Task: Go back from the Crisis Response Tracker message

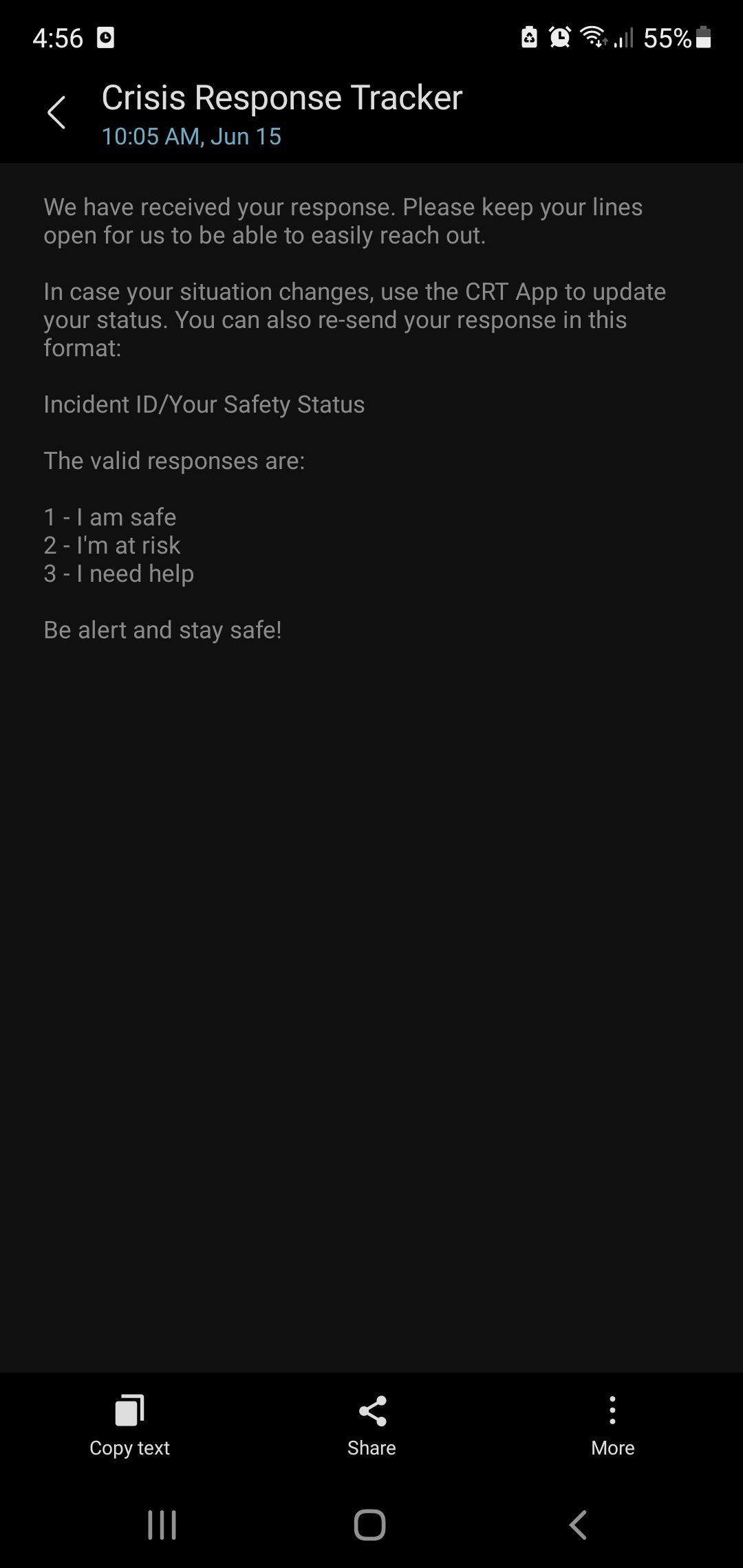Action: click(56, 112)
